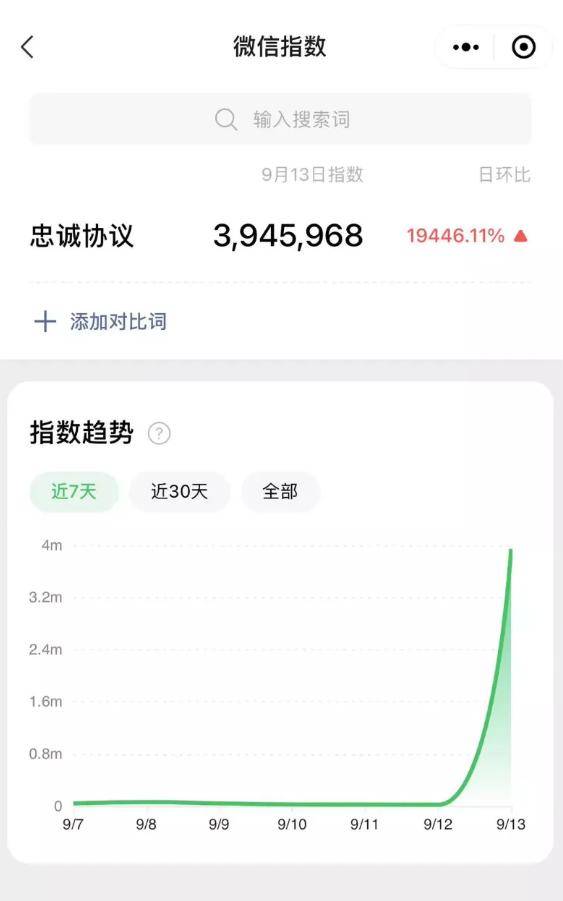Viewport: 563px width, 901px height.
Task: Switch to the 近30天 range
Action: pyautogui.click(x=179, y=491)
